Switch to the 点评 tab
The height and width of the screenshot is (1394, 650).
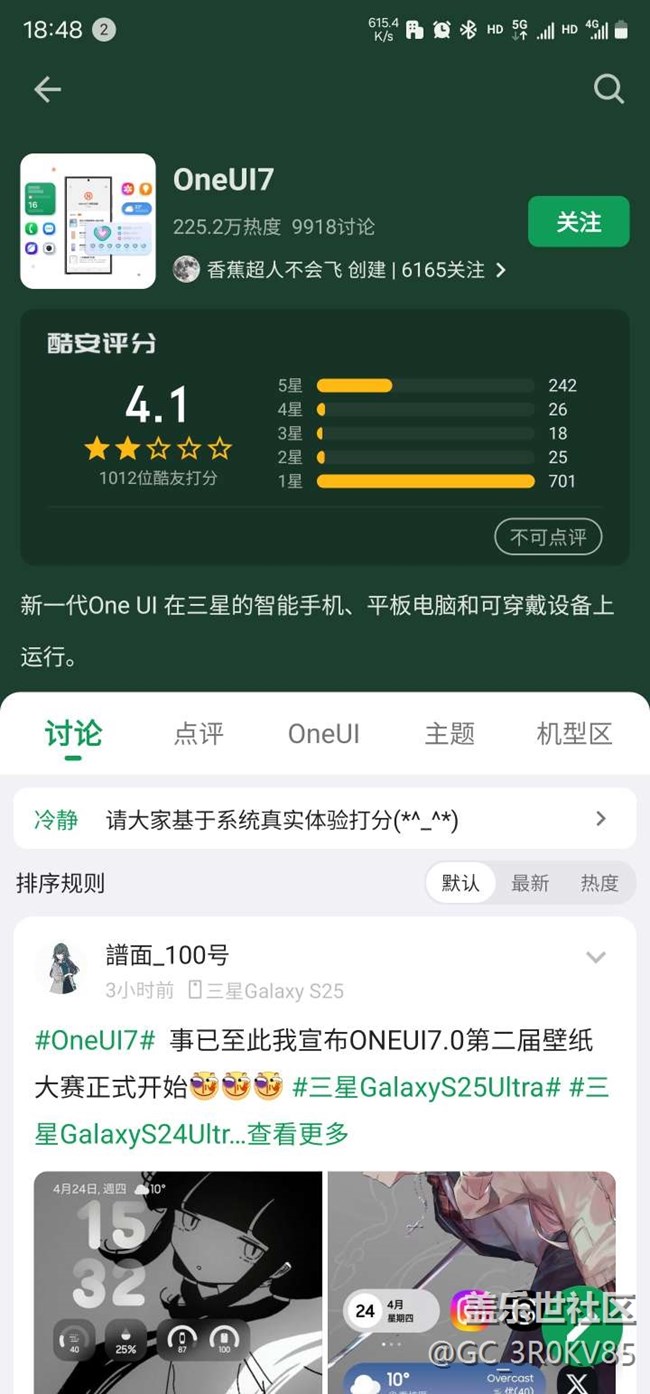198,733
